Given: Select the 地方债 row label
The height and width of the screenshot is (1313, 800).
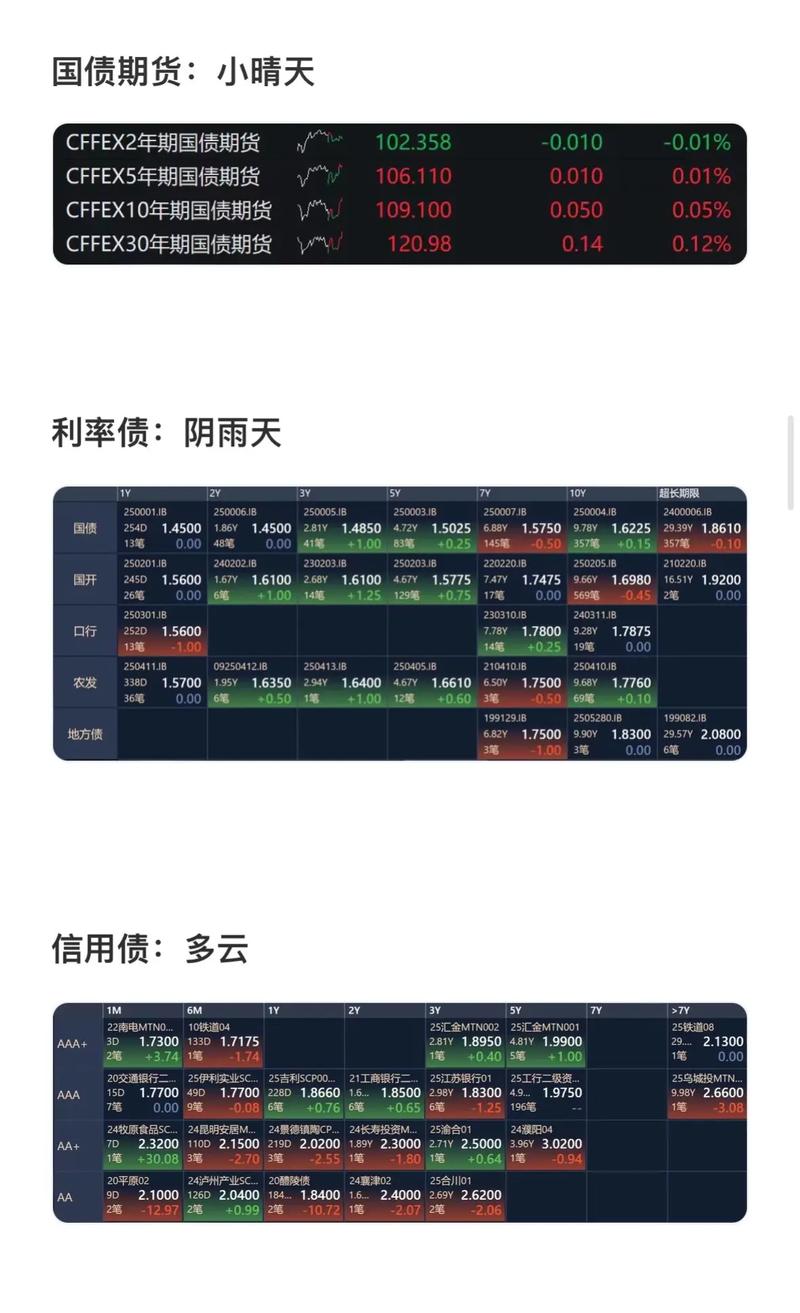Looking at the screenshot, I should pyautogui.click(x=85, y=735).
